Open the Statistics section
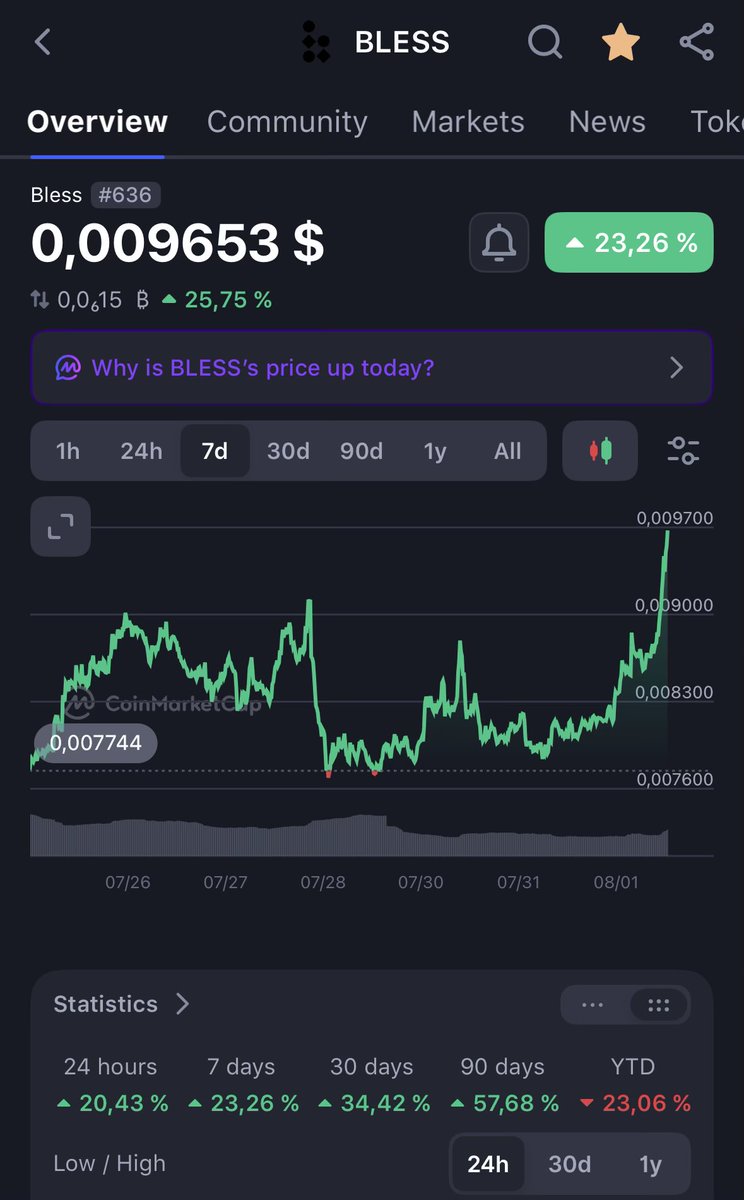This screenshot has width=744, height=1200. [121, 1004]
